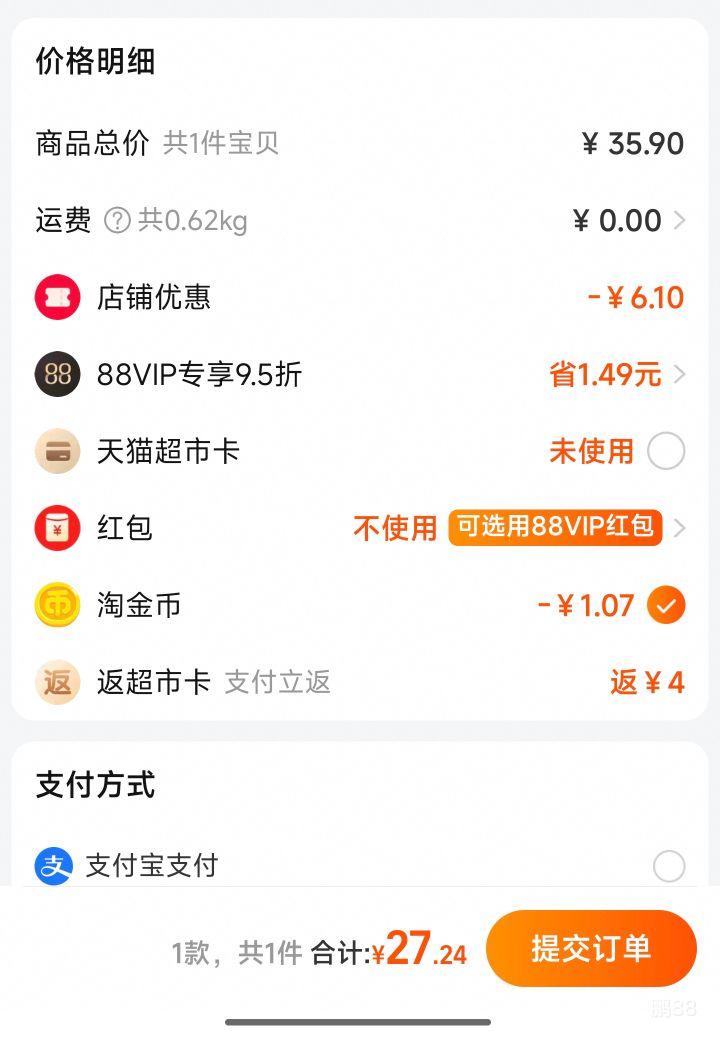Screen dimensions: 720x1038
Task: Select the 88VIP badge icon
Action: (x=57, y=374)
